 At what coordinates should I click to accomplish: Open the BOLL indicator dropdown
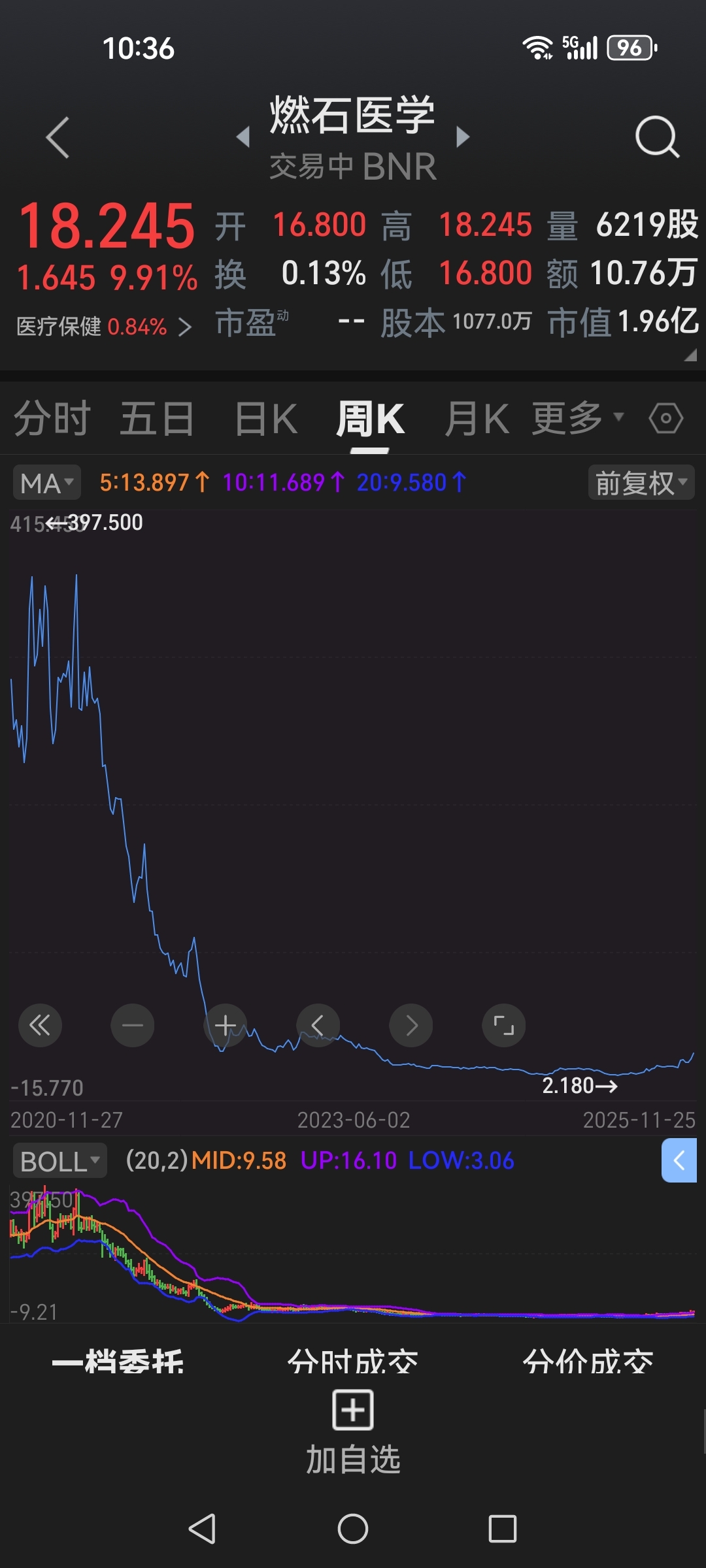(59, 1161)
